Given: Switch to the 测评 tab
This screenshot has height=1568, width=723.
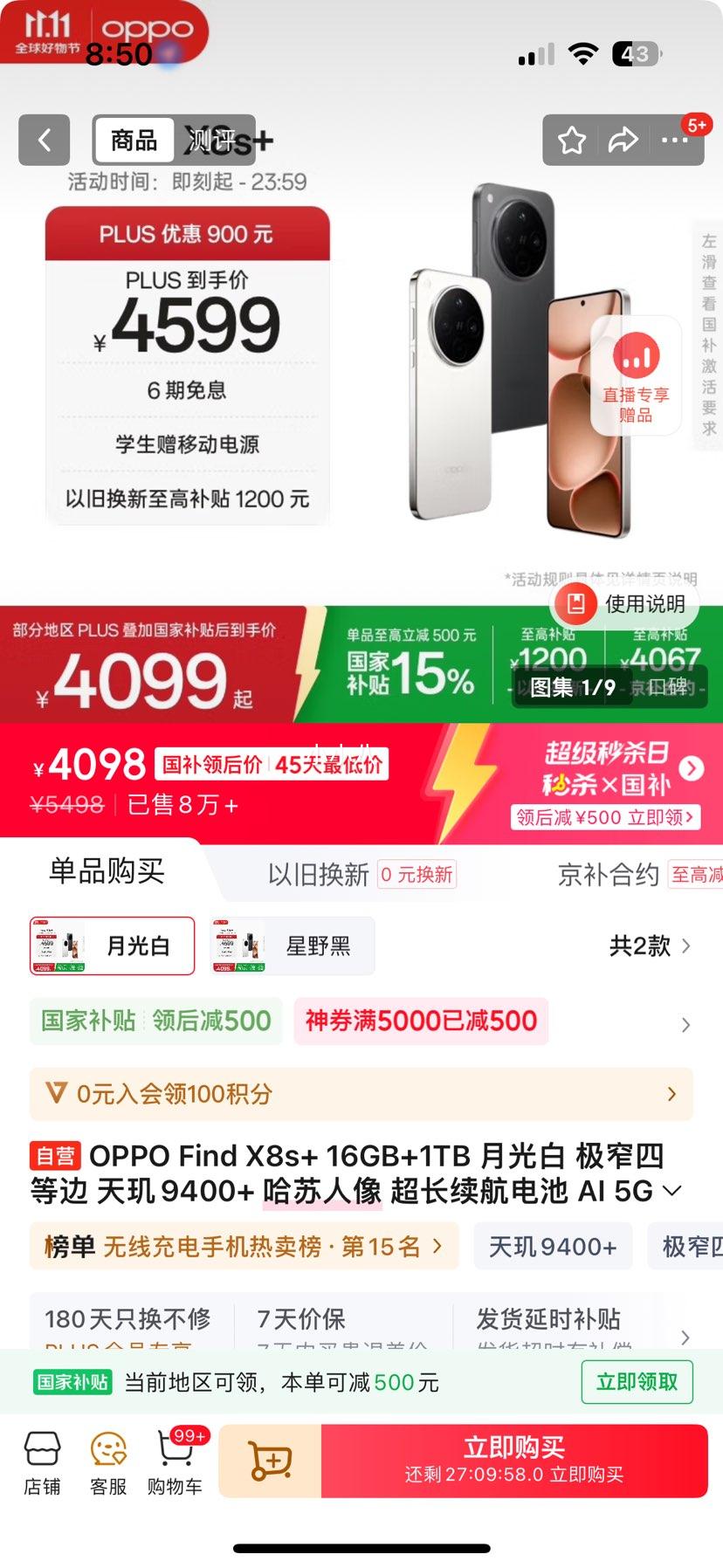Looking at the screenshot, I should coord(212,140).
